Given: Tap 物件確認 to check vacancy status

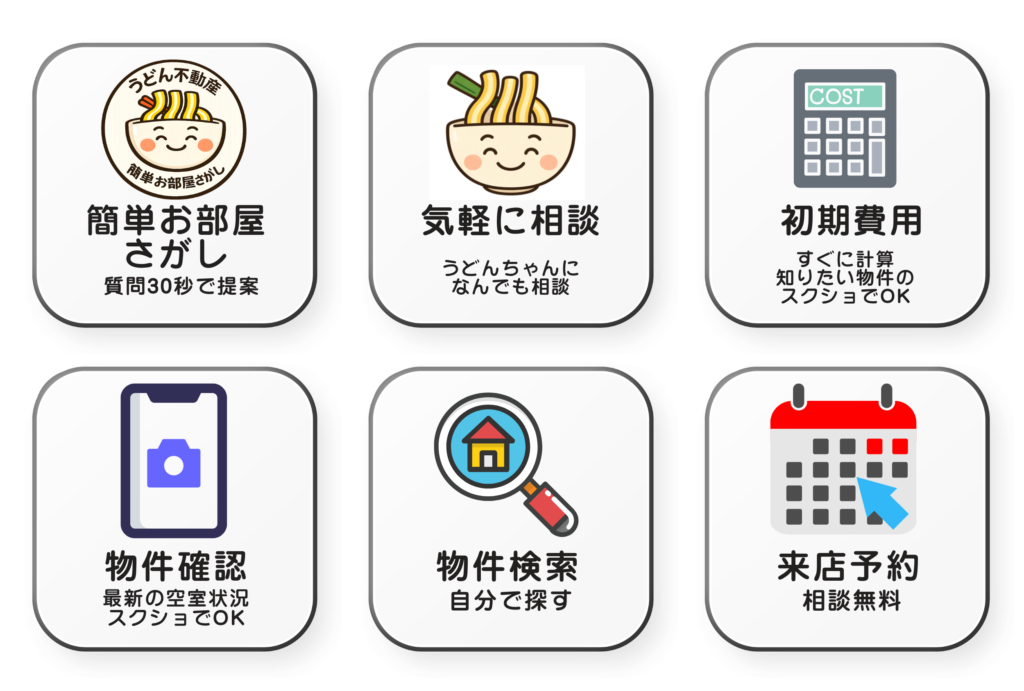Looking at the screenshot, I should tap(175, 508).
